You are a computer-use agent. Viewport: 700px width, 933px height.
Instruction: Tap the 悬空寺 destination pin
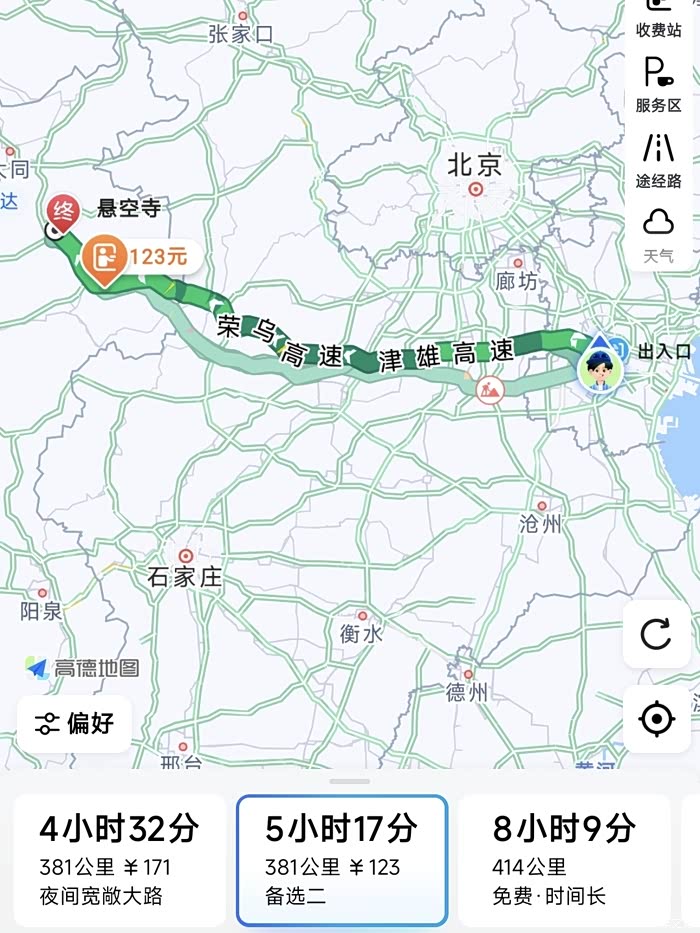pos(62,214)
